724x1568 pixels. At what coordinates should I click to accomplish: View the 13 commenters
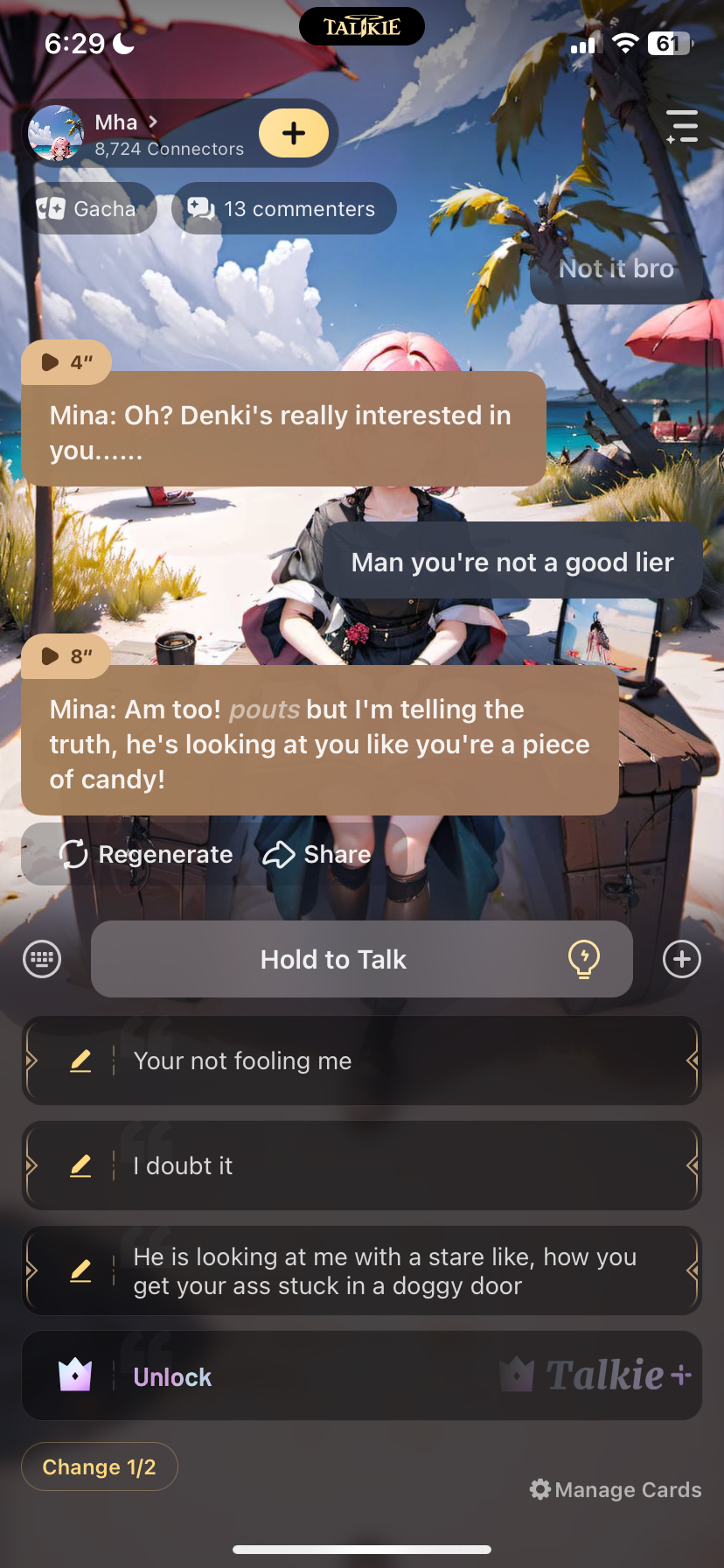click(283, 209)
